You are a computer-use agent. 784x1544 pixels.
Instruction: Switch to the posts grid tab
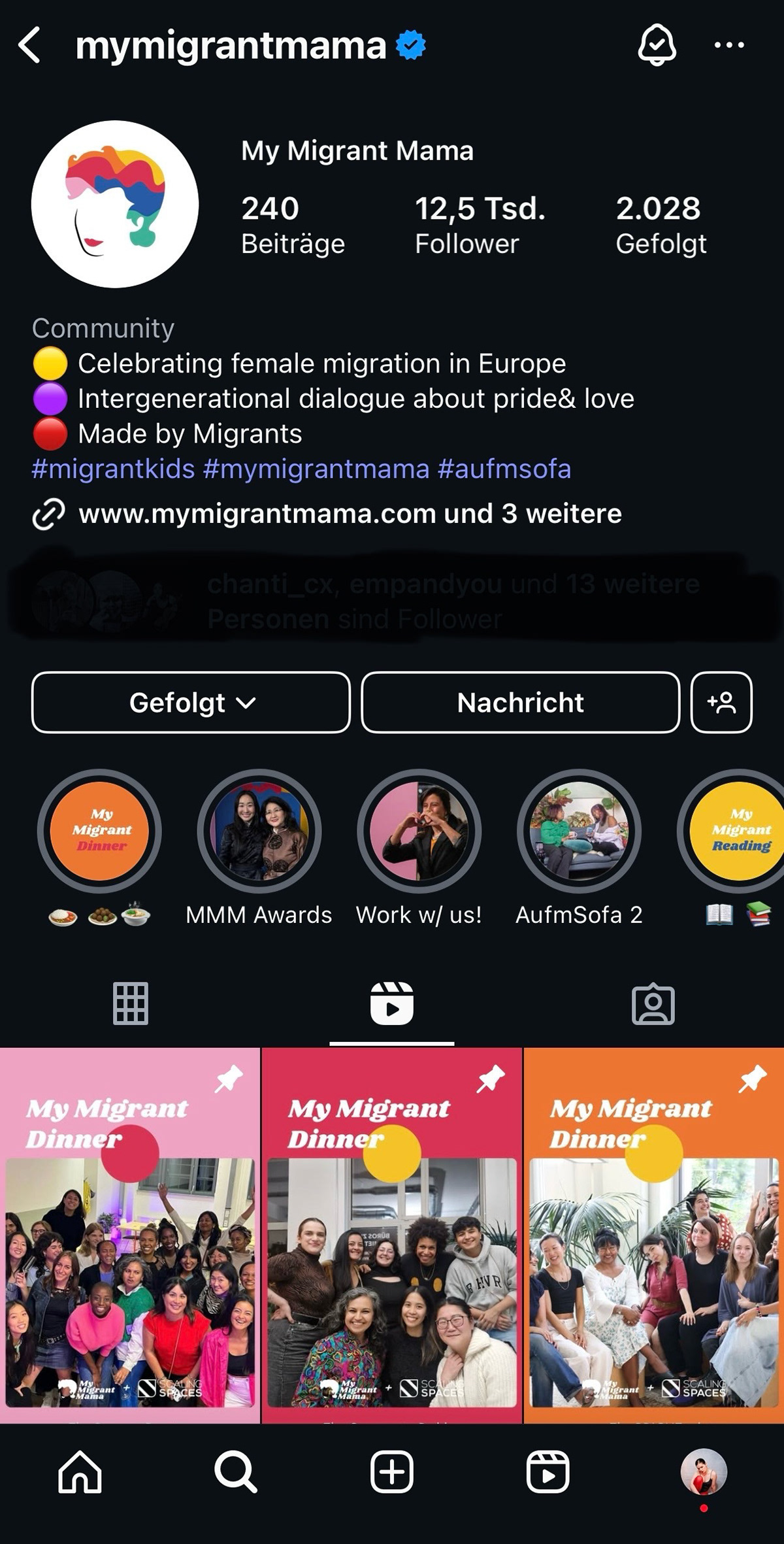[x=131, y=1003]
